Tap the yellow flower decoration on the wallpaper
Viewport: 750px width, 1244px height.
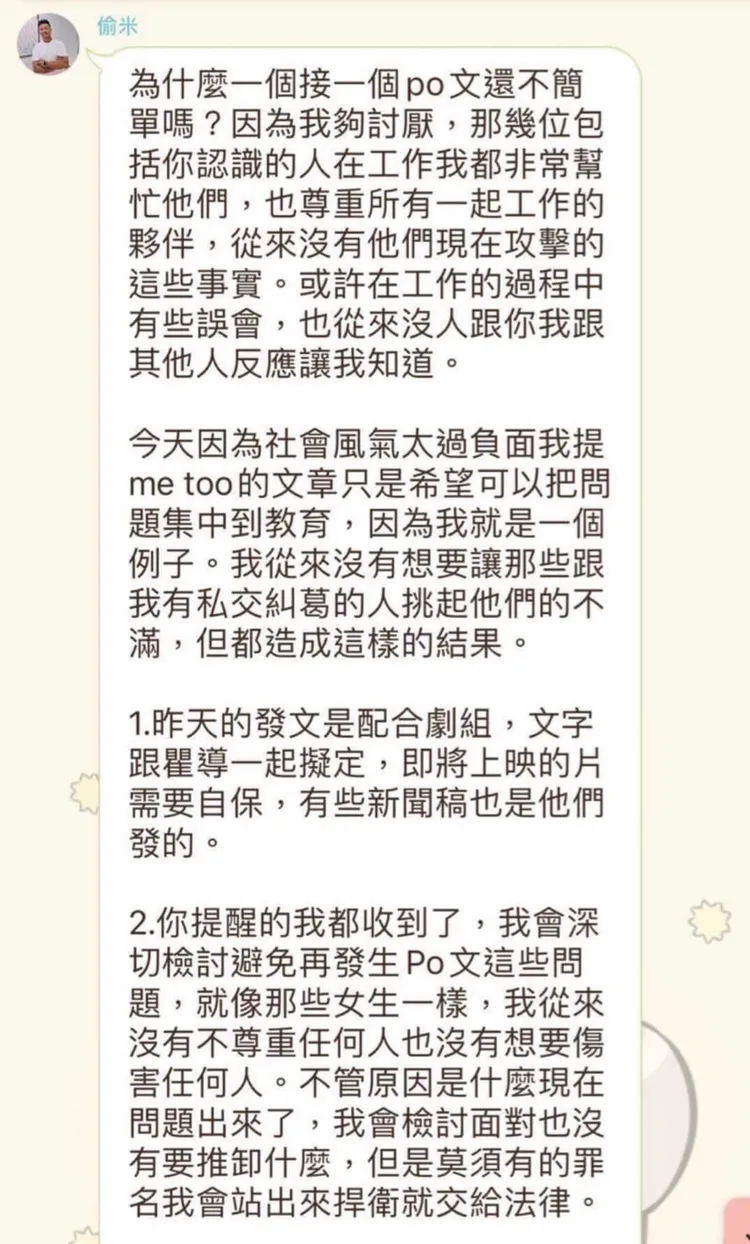click(708, 920)
